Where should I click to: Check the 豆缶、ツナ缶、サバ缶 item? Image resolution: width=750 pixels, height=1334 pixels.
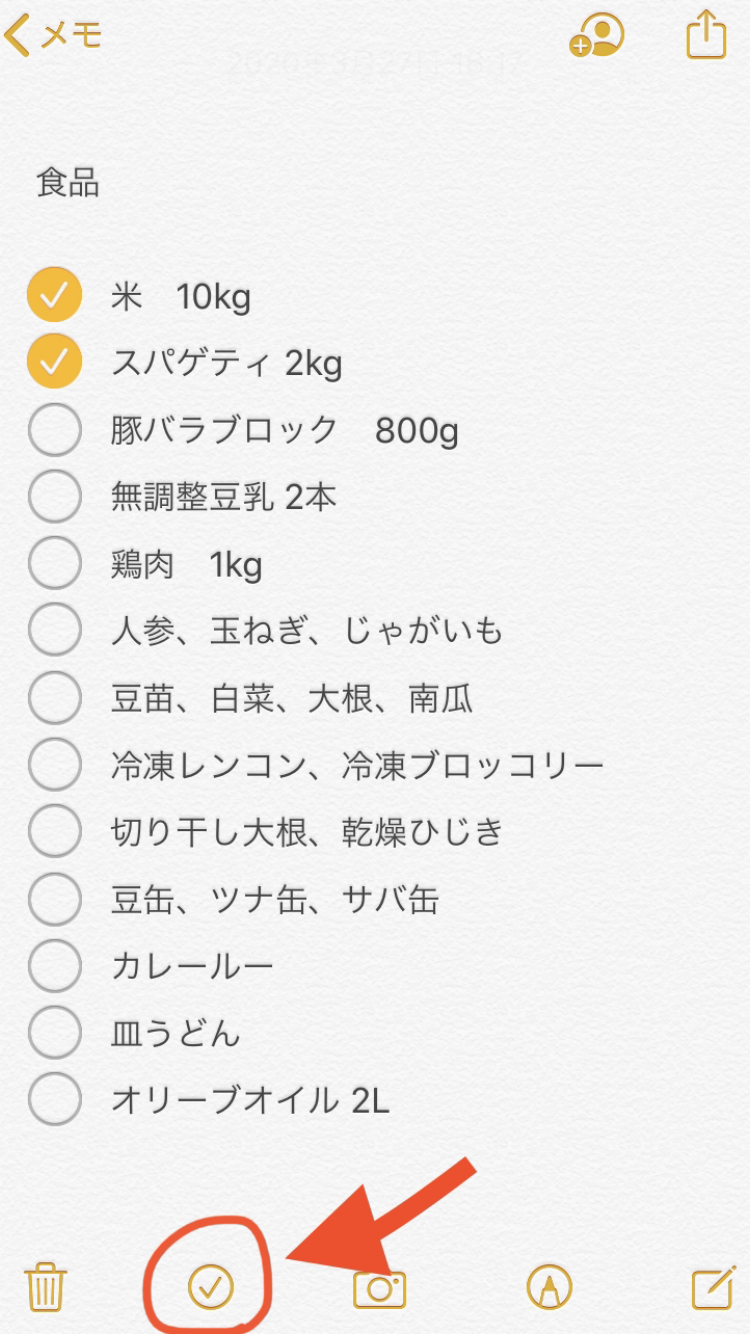pyautogui.click(x=54, y=899)
